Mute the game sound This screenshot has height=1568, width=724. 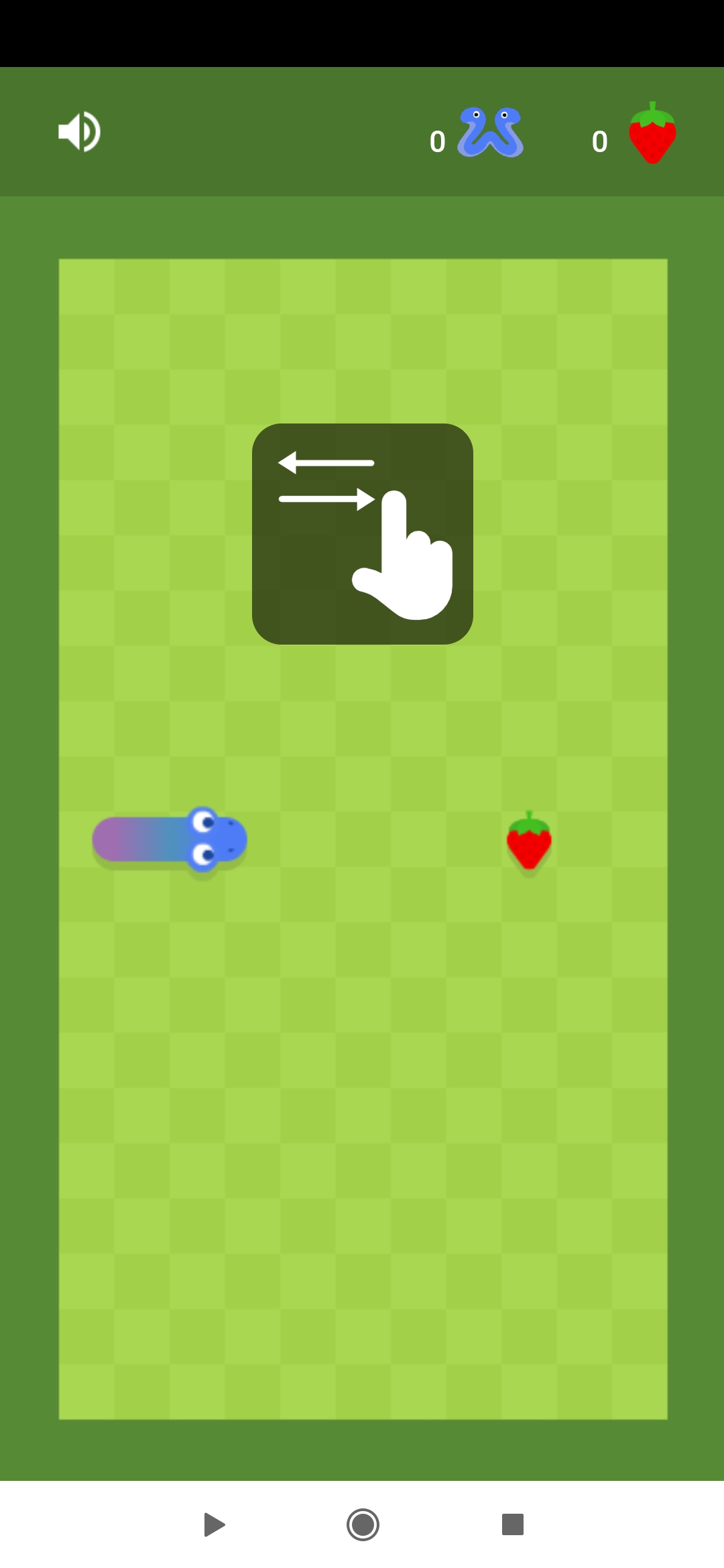point(79,131)
